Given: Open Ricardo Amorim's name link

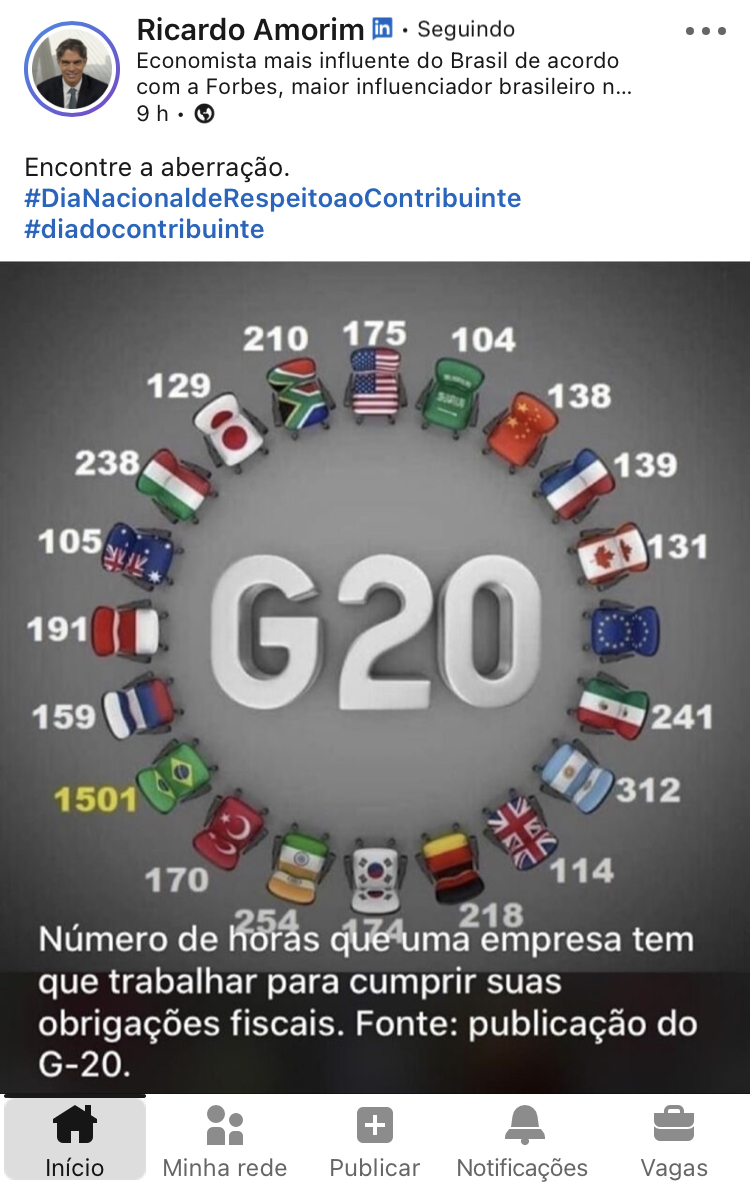Looking at the screenshot, I should [250, 29].
